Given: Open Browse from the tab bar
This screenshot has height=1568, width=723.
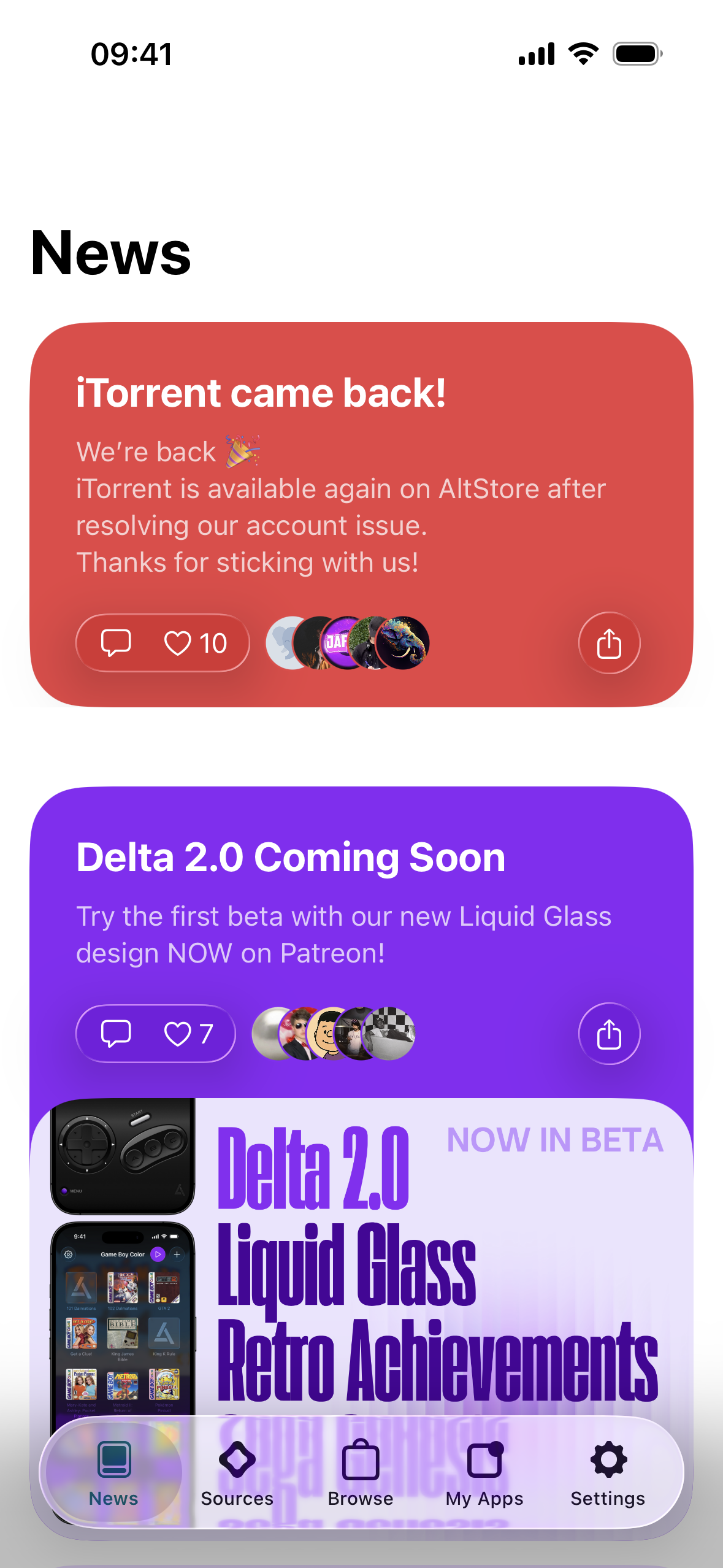Looking at the screenshot, I should 361,1472.
